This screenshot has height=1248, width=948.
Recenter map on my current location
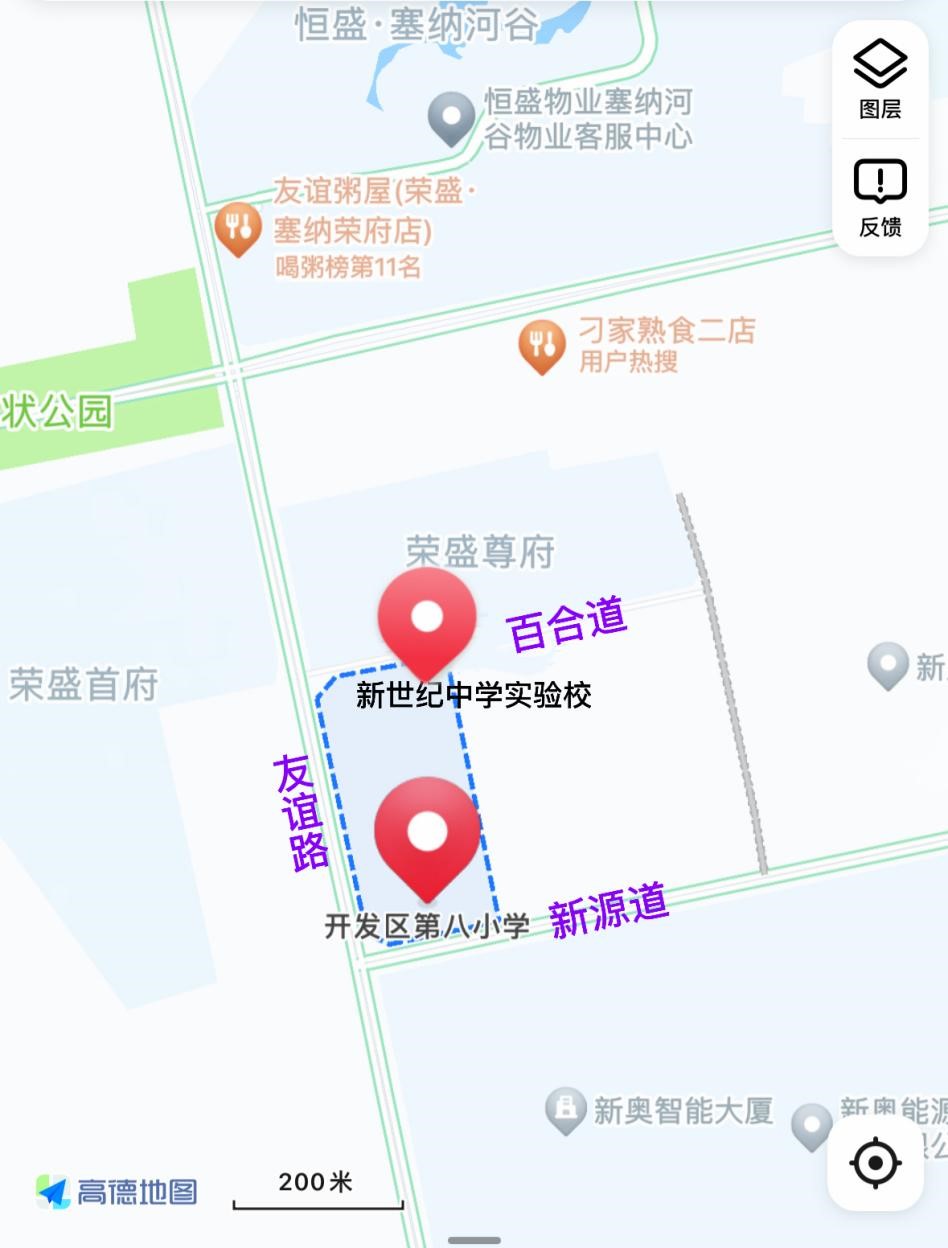click(875, 1163)
